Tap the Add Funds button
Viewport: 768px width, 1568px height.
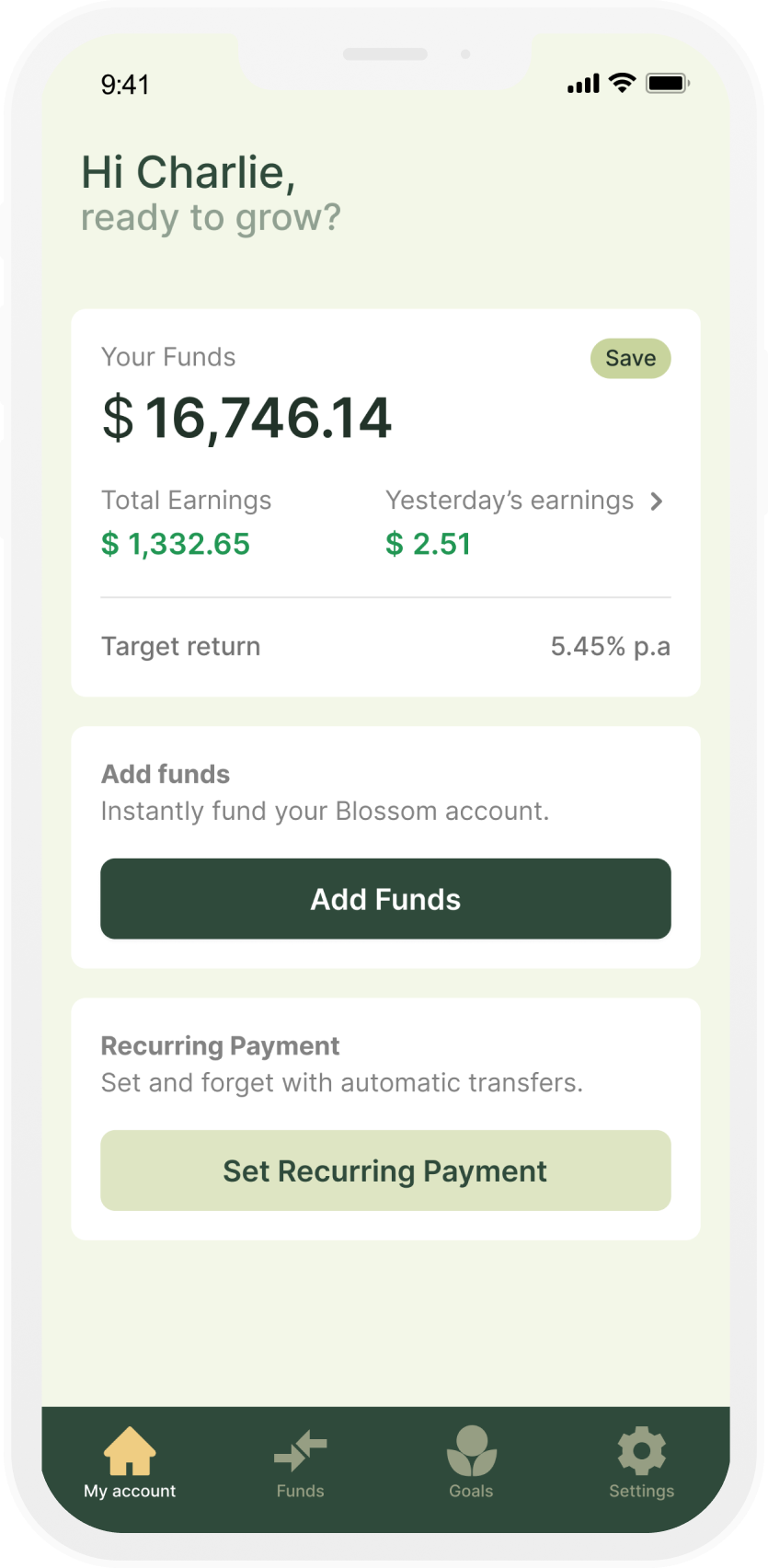[x=385, y=899]
